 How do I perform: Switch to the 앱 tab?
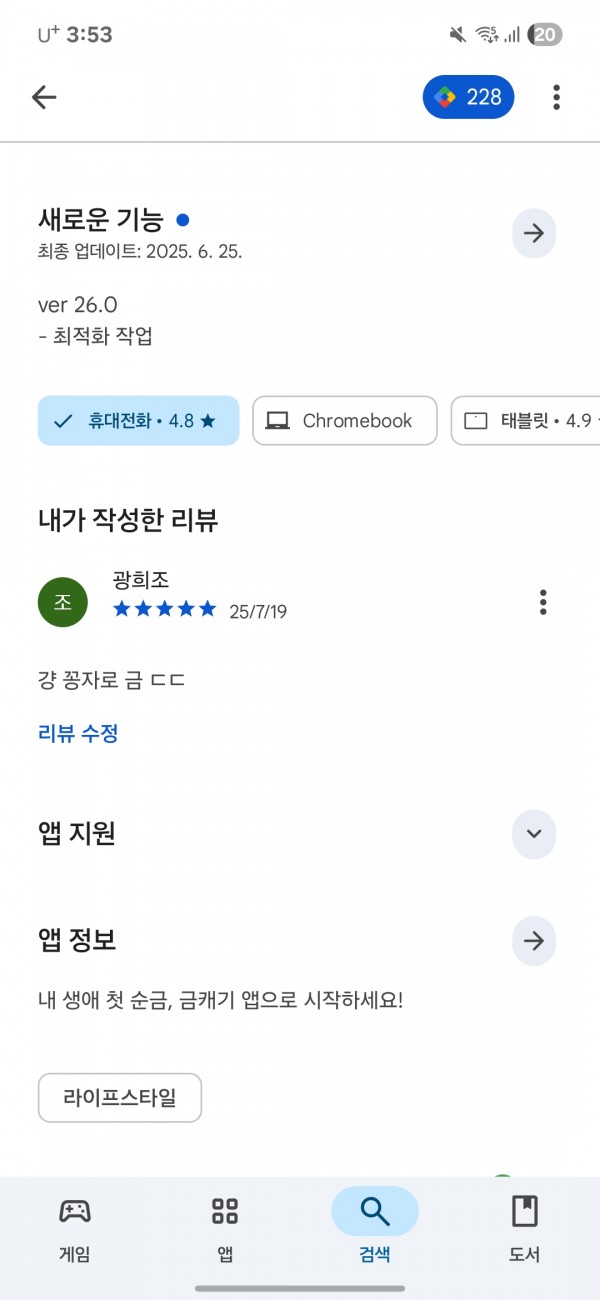(x=225, y=1226)
